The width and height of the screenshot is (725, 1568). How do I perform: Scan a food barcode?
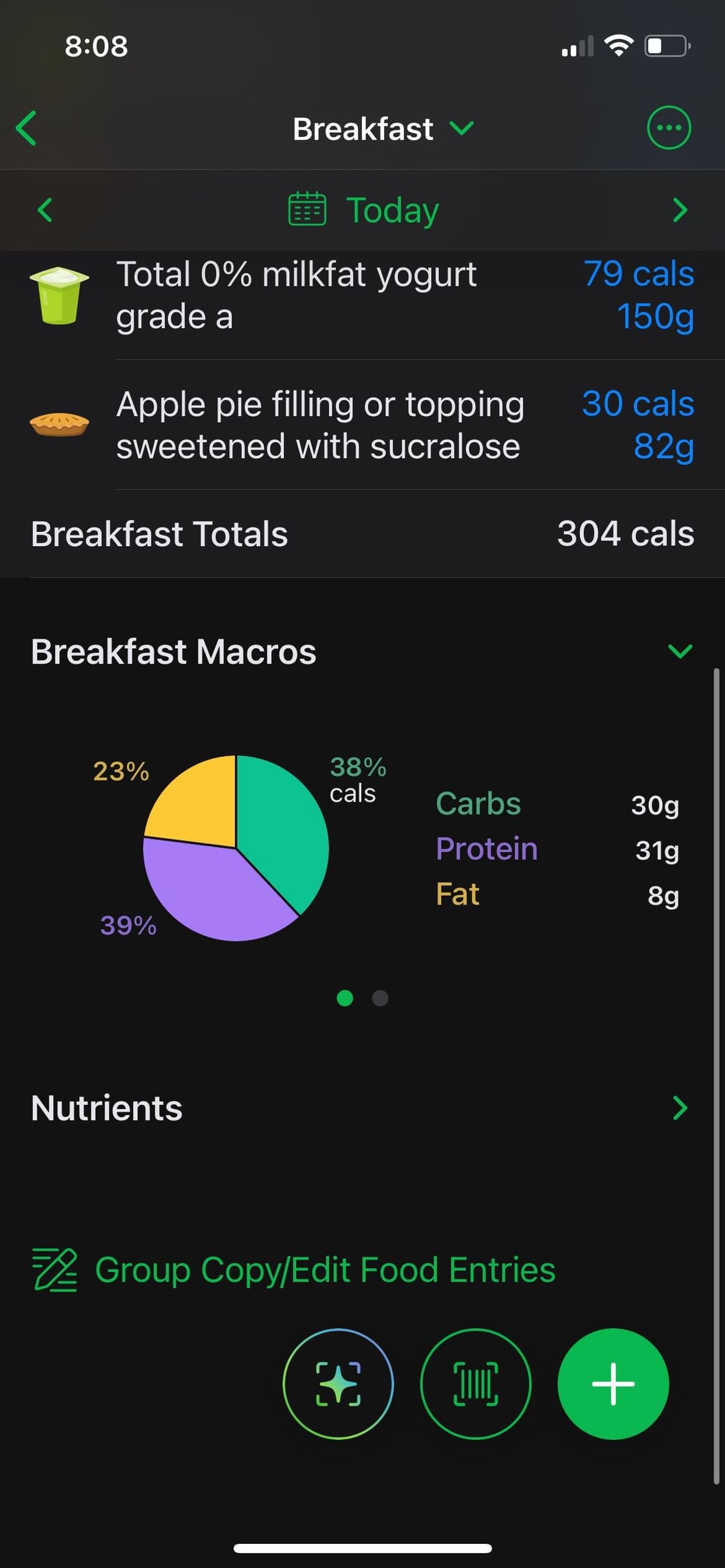tap(475, 1383)
